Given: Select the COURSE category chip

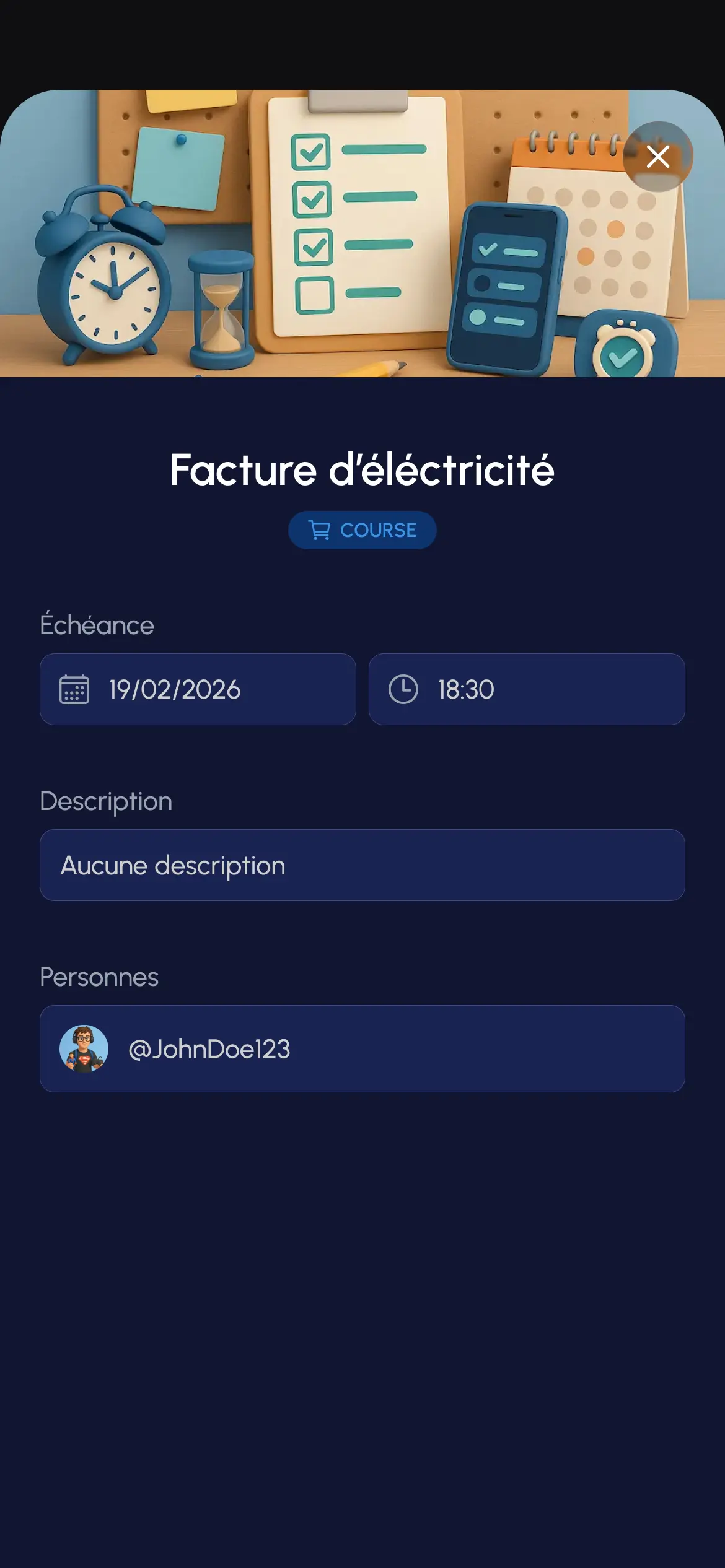Looking at the screenshot, I should click(362, 530).
